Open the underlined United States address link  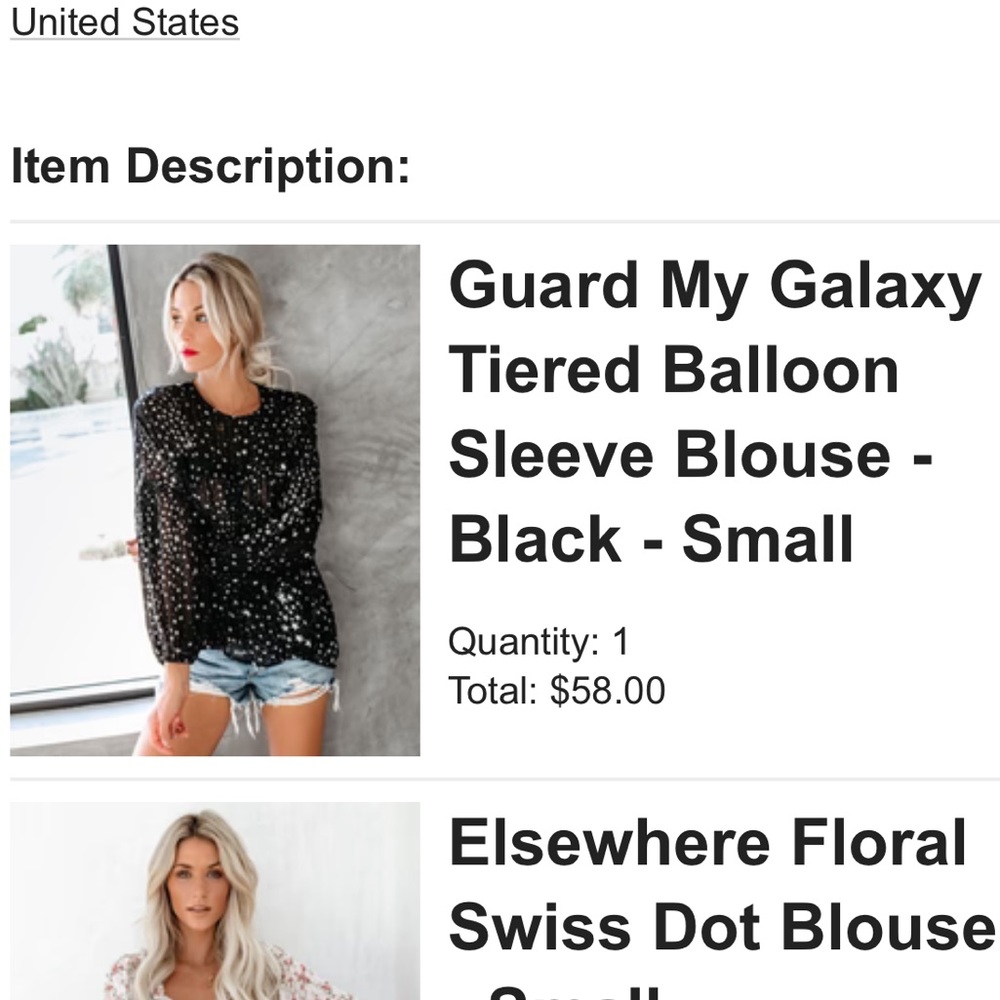click(125, 22)
